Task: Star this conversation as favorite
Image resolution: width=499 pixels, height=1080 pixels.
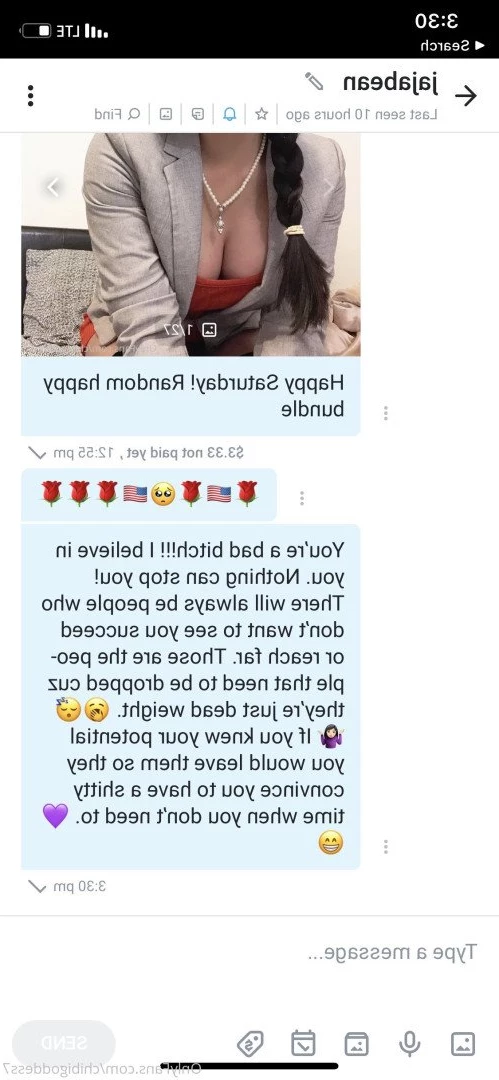Action: pos(261,114)
